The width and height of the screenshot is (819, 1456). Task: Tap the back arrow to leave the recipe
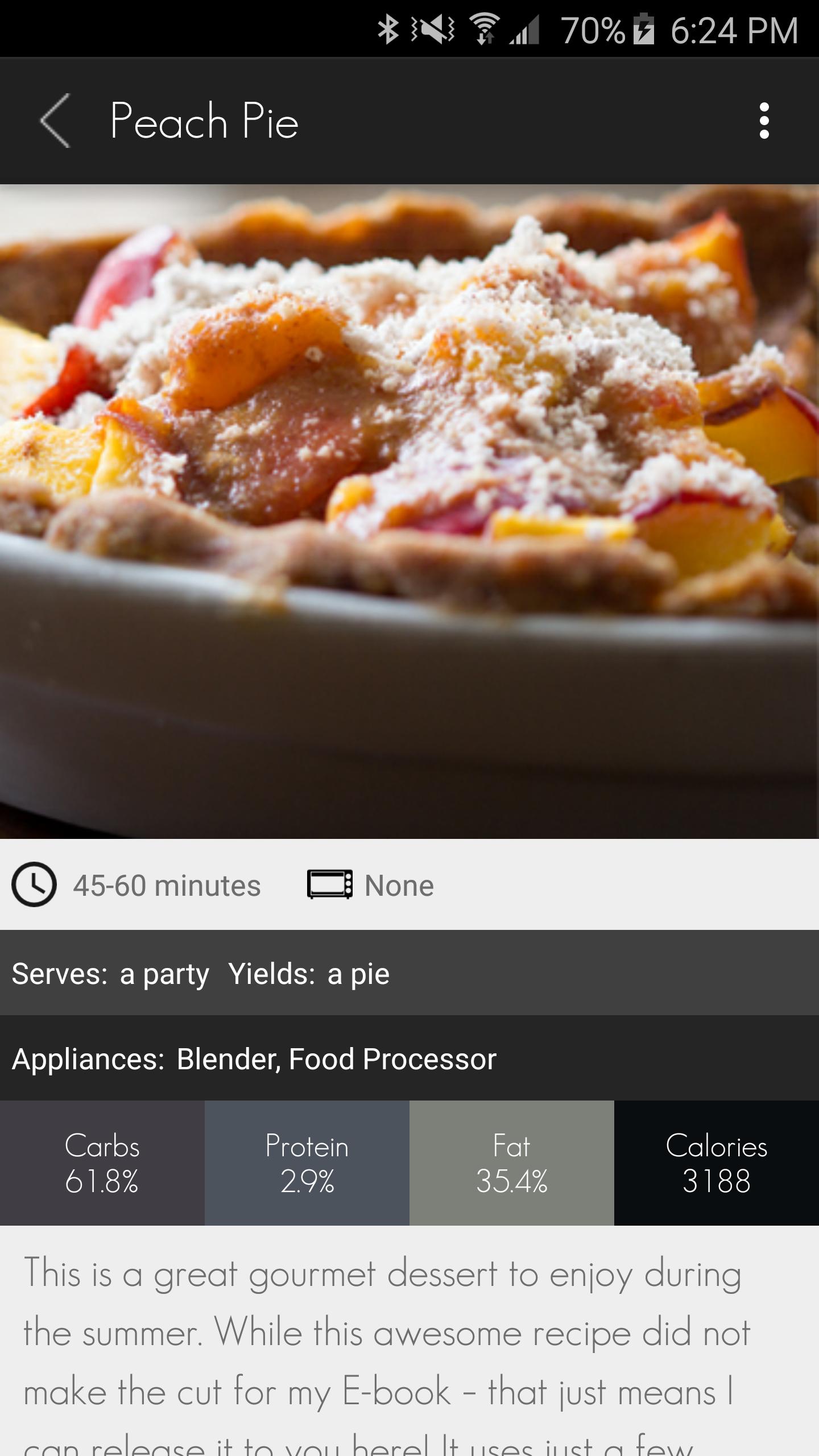pos(54,121)
